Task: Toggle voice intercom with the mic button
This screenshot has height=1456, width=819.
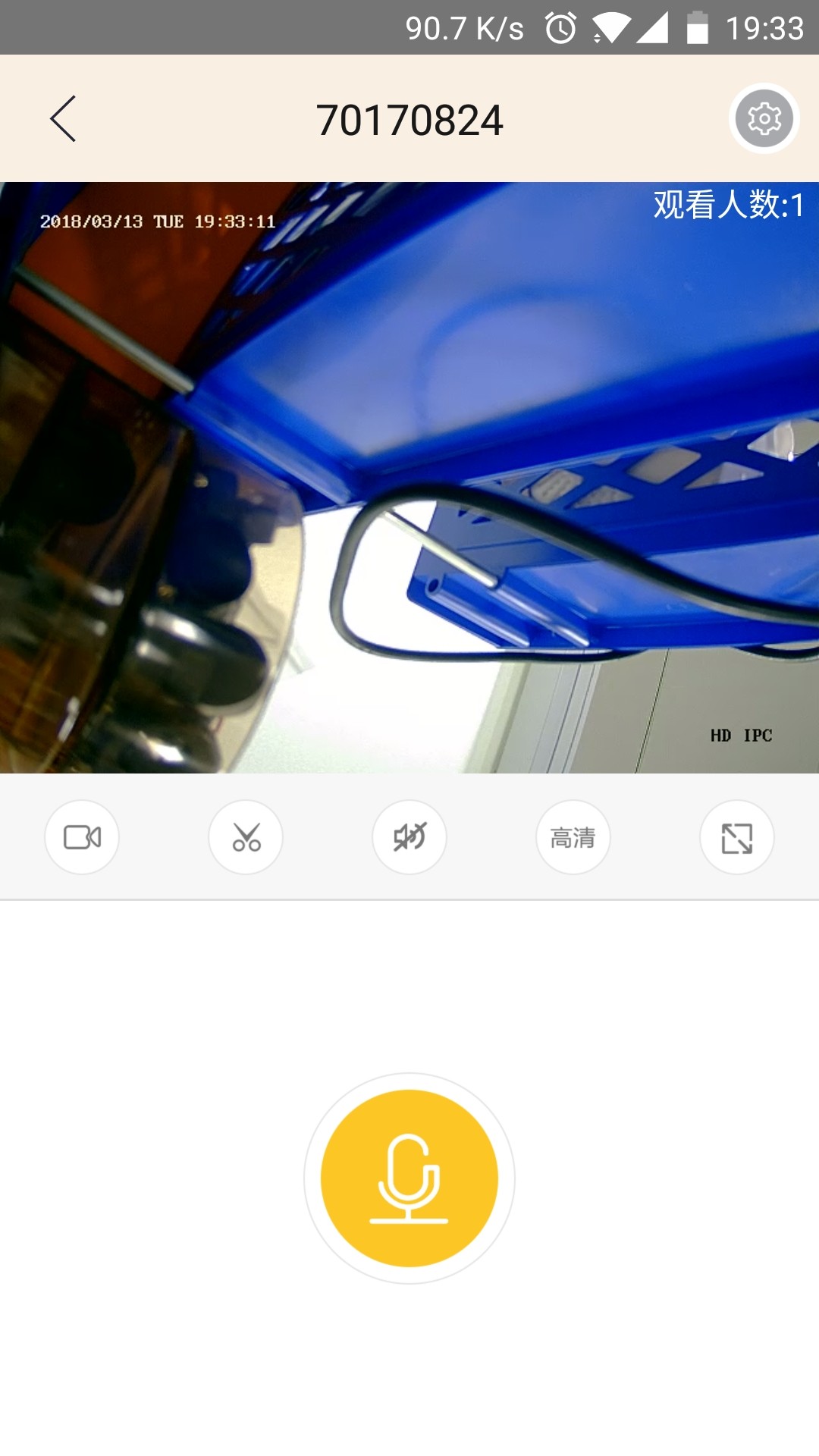Action: tap(409, 1179)
